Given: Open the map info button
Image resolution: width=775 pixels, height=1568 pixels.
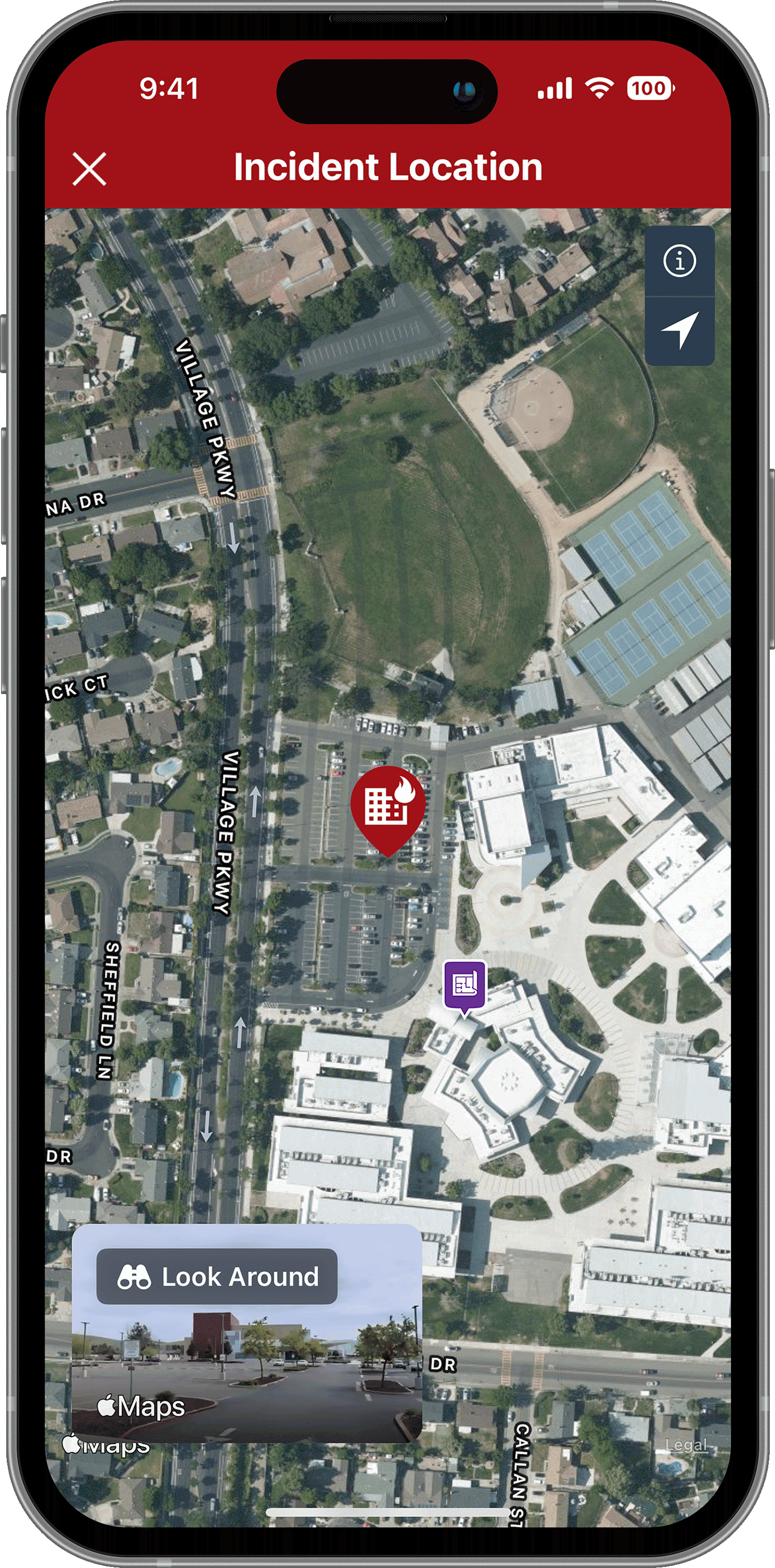Looking at the screenshot, I should point(679,261).
